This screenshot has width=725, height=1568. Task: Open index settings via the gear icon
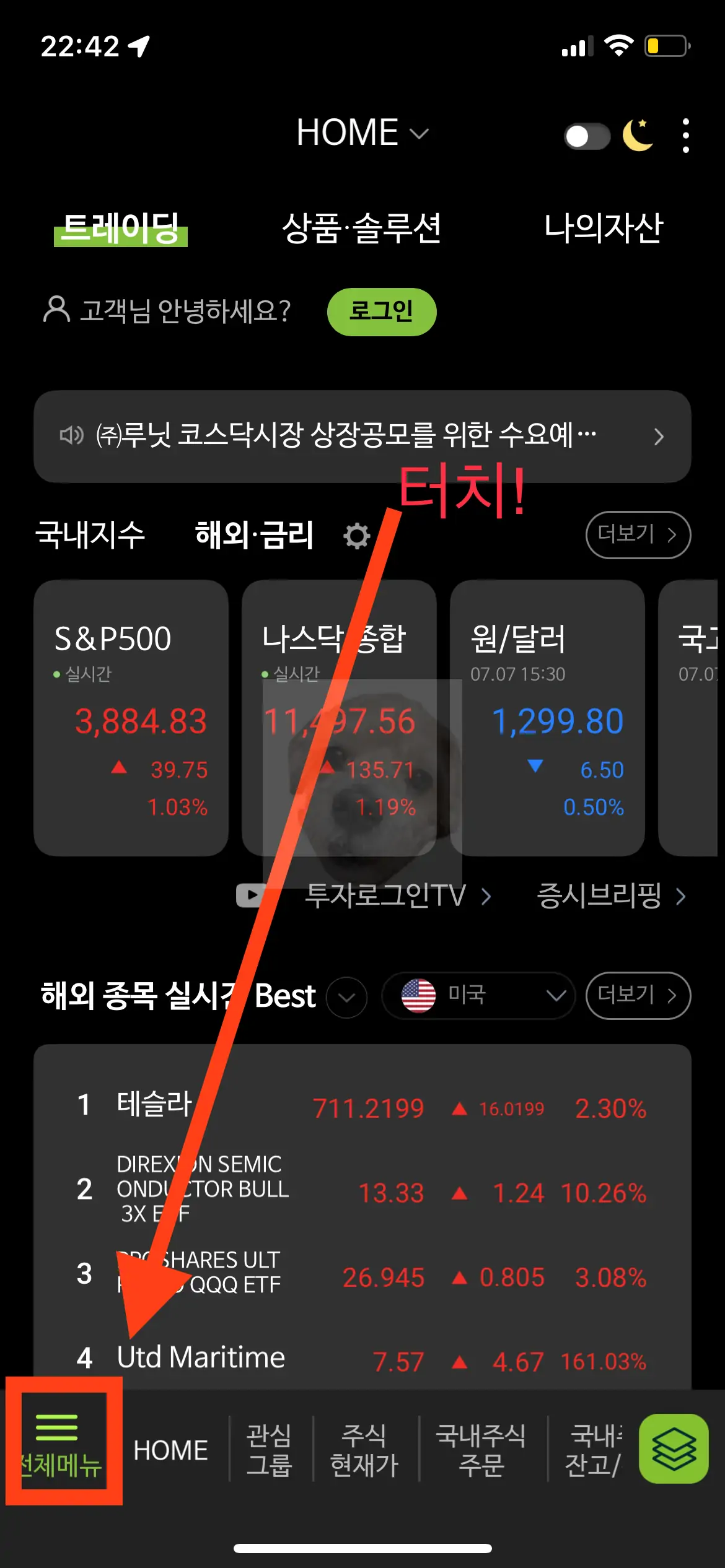[356, 535]
